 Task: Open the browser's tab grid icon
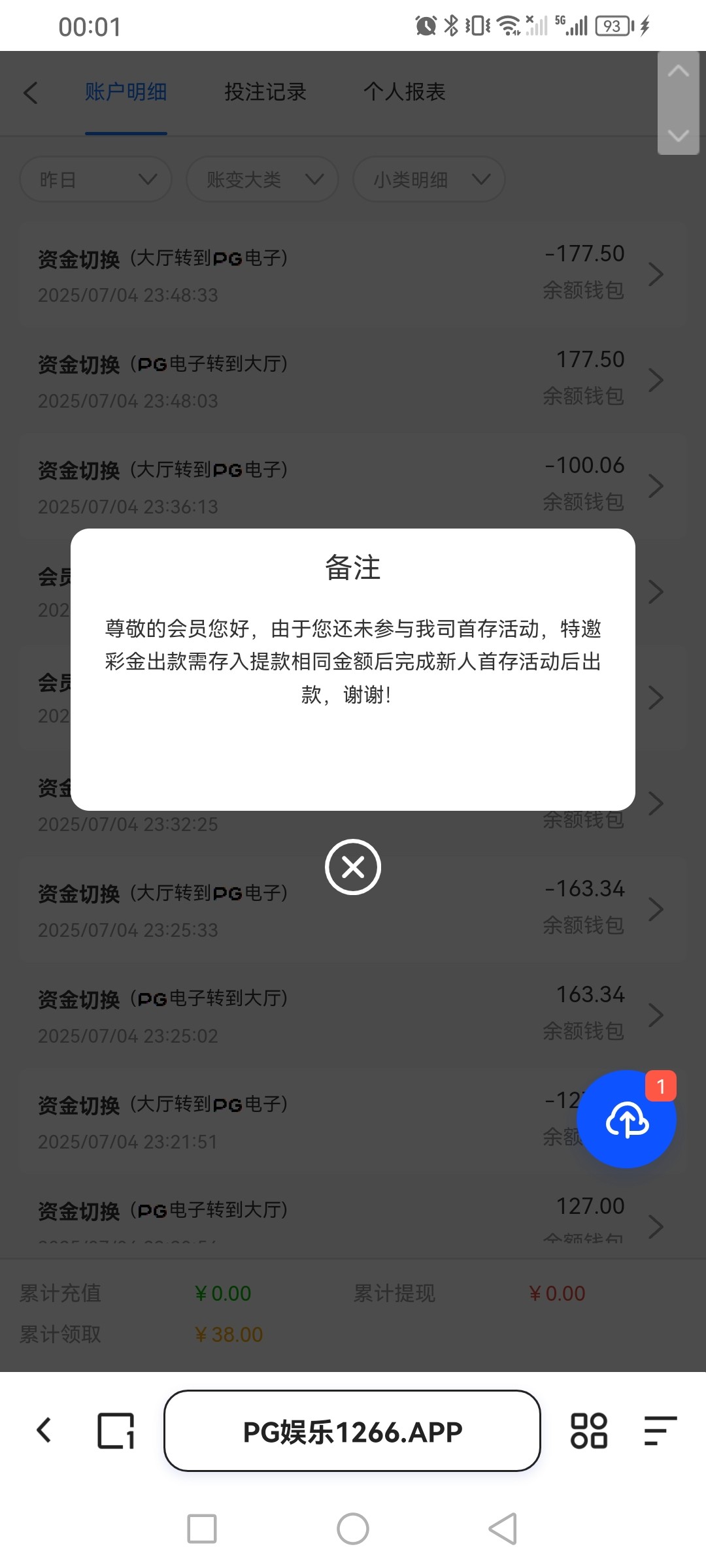coord(588,1431)
